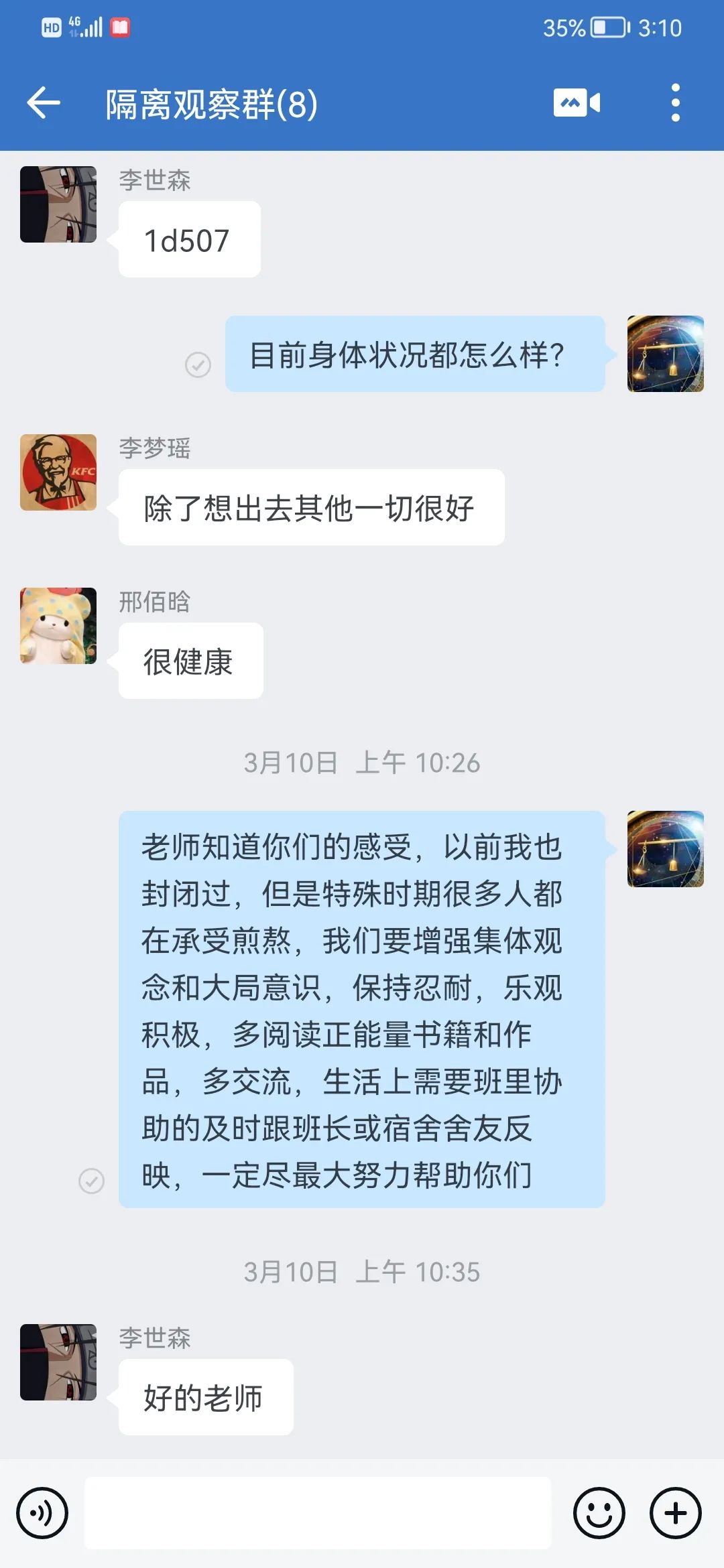724x1568 pixels.
Task: Go back from 隔离观察群 chat
Action: (x=44, y=103)
